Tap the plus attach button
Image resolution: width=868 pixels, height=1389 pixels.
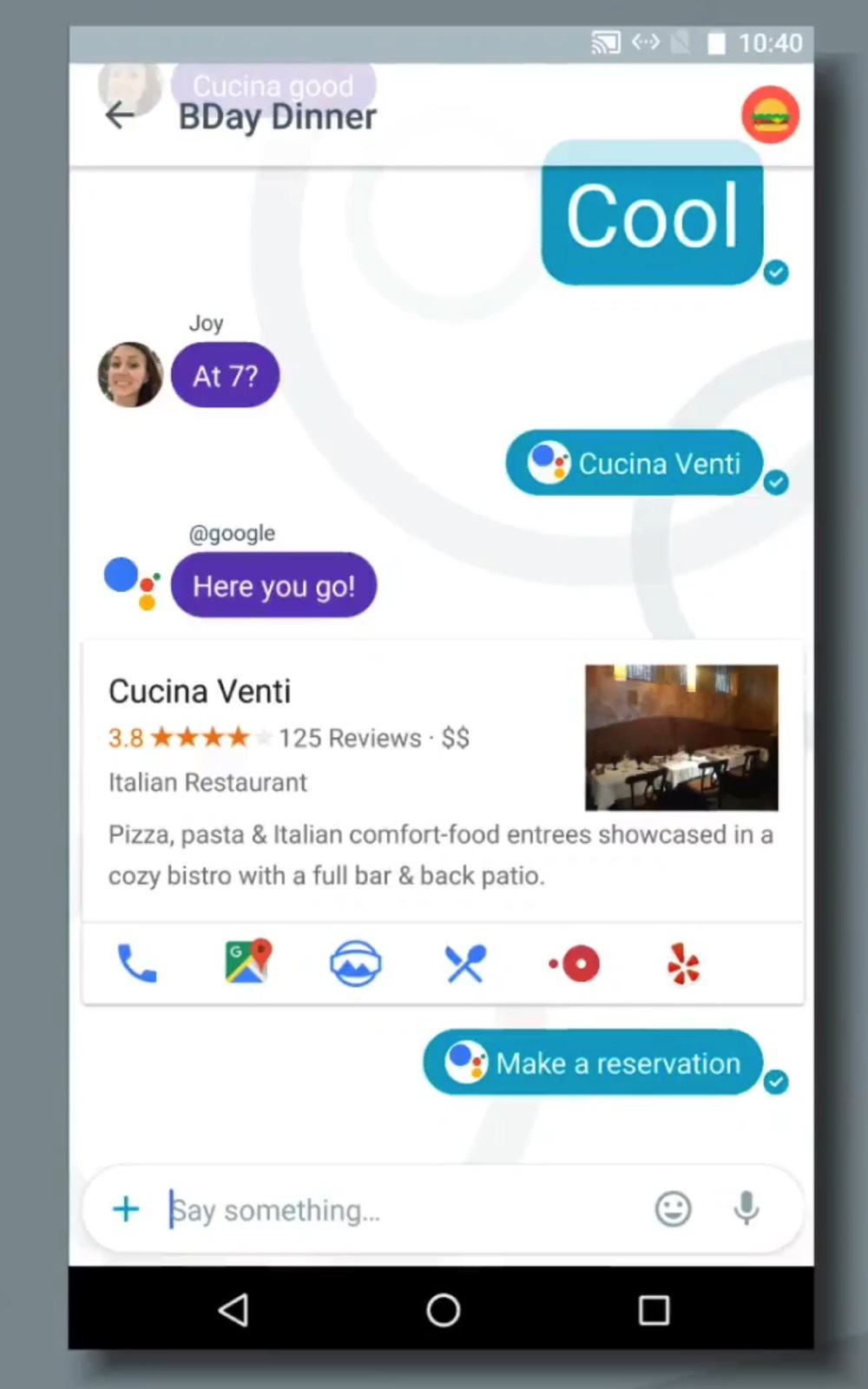coord(127,1208)
